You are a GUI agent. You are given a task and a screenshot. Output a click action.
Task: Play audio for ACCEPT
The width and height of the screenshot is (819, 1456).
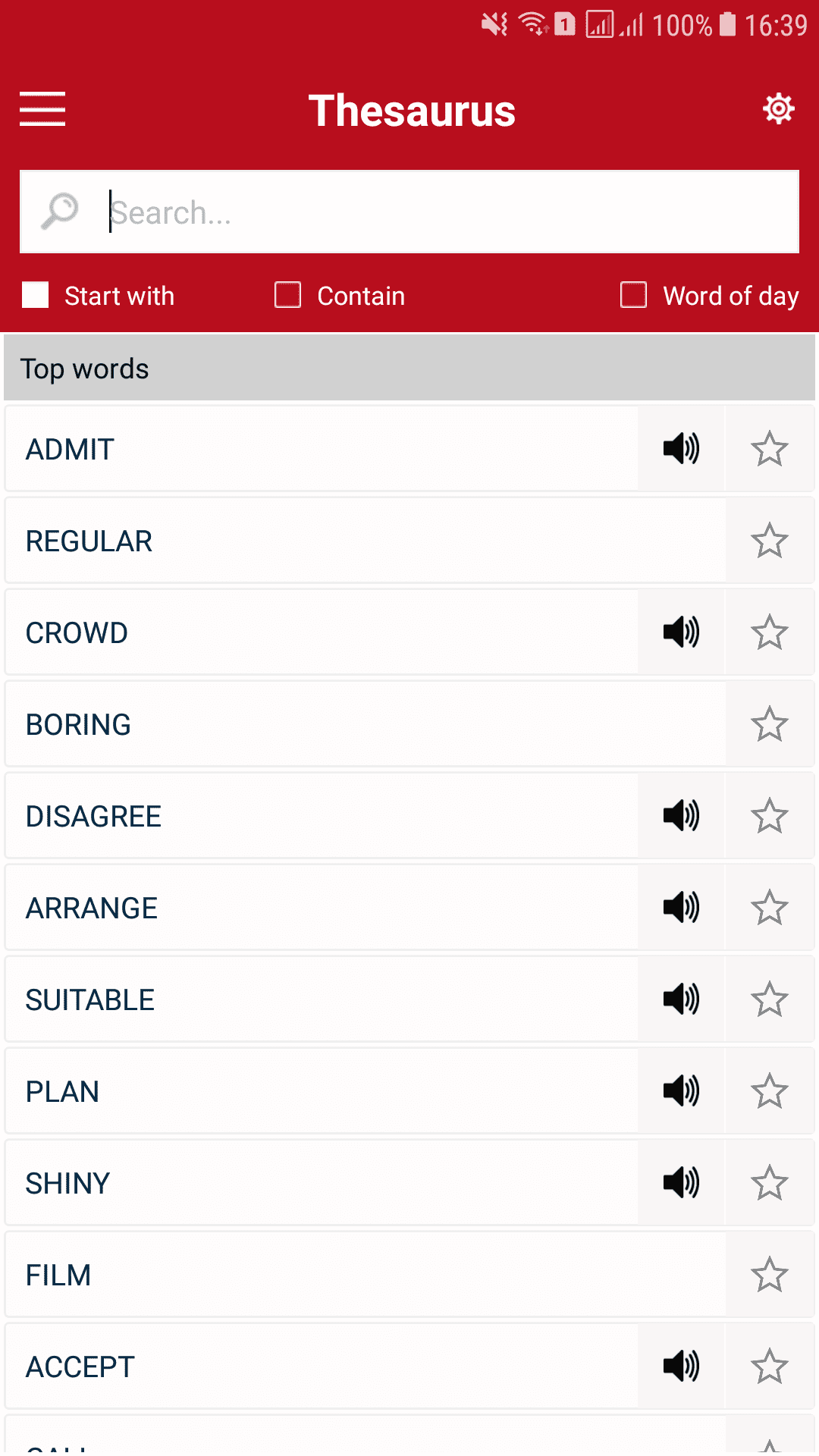[681, 1367]
